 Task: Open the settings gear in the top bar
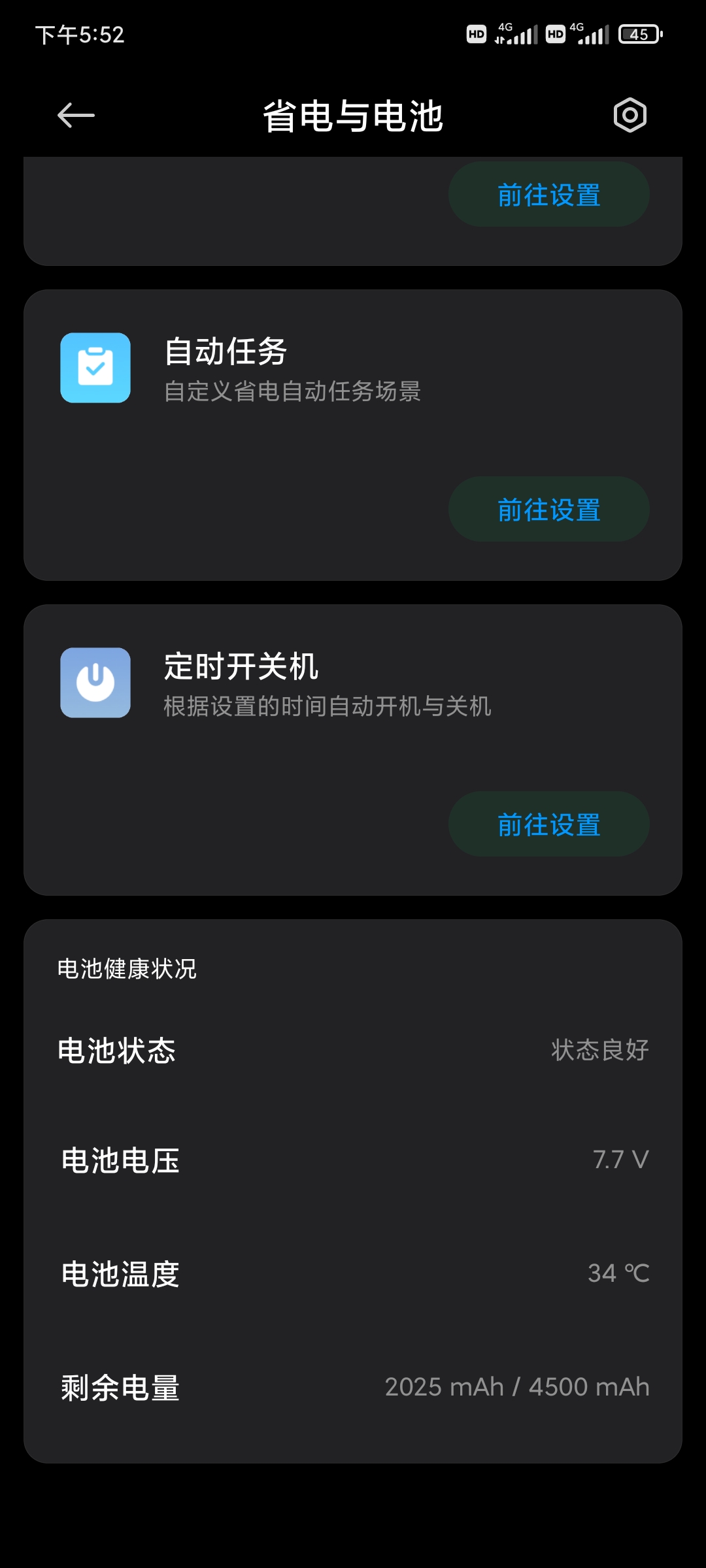point(630,116)
